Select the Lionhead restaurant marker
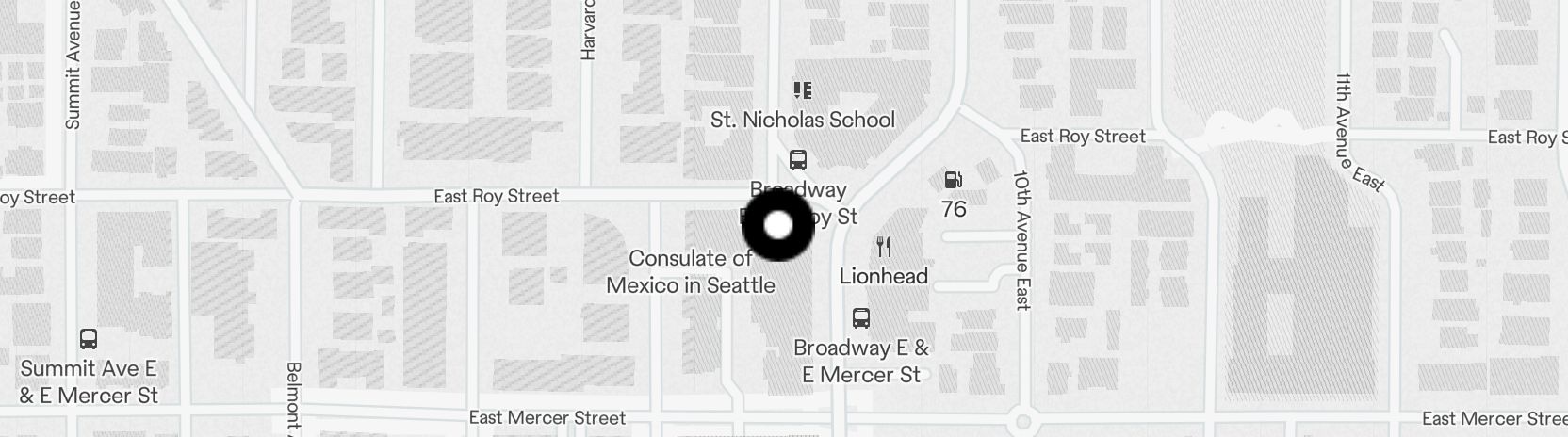 click(x=883, y=248)
